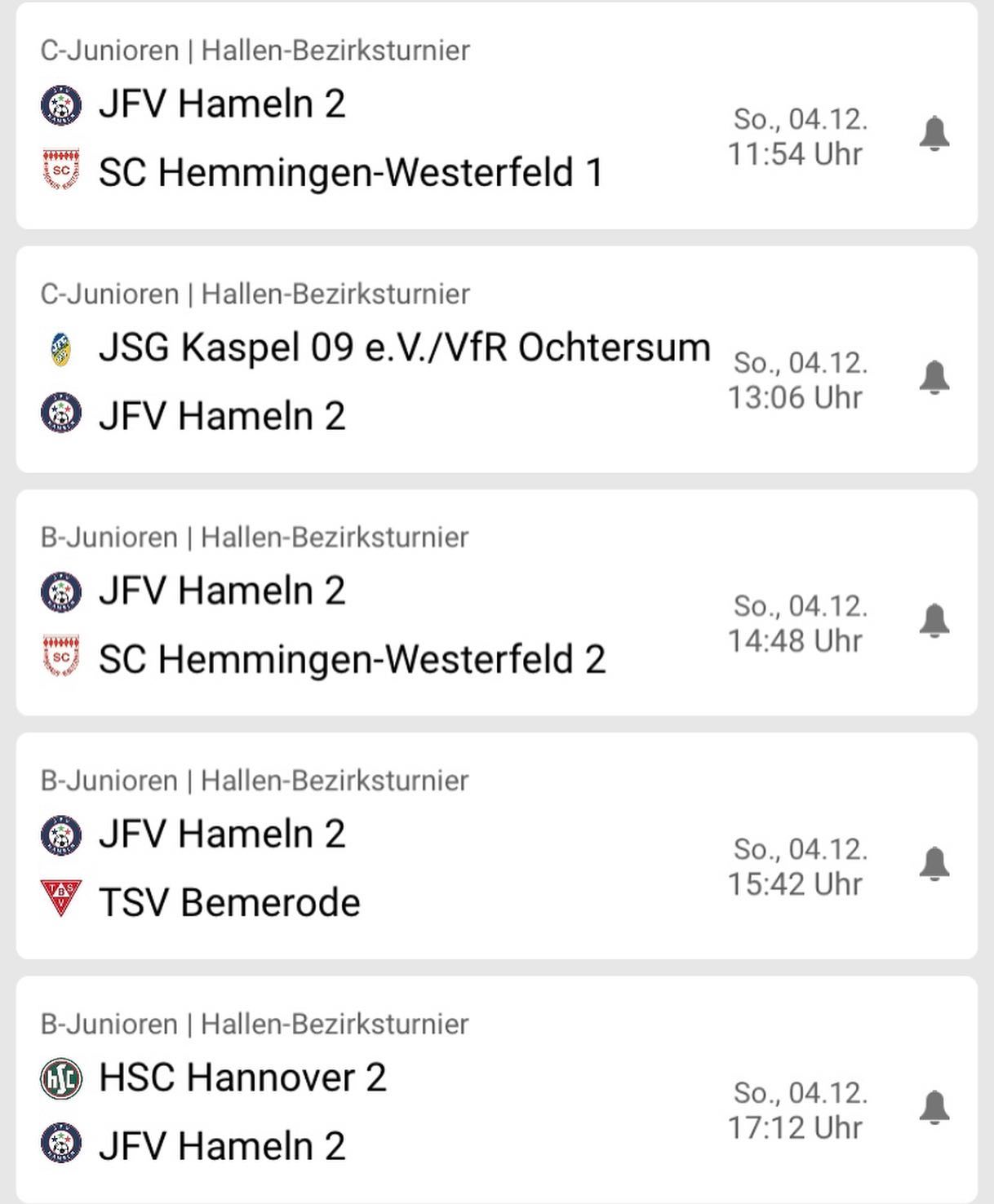The height and width of the screenshot is (1204, 994).
Task: View the JSG Kaspel 09 e.V./VfR Ochtersum match
Action: [x=404, y=347]
